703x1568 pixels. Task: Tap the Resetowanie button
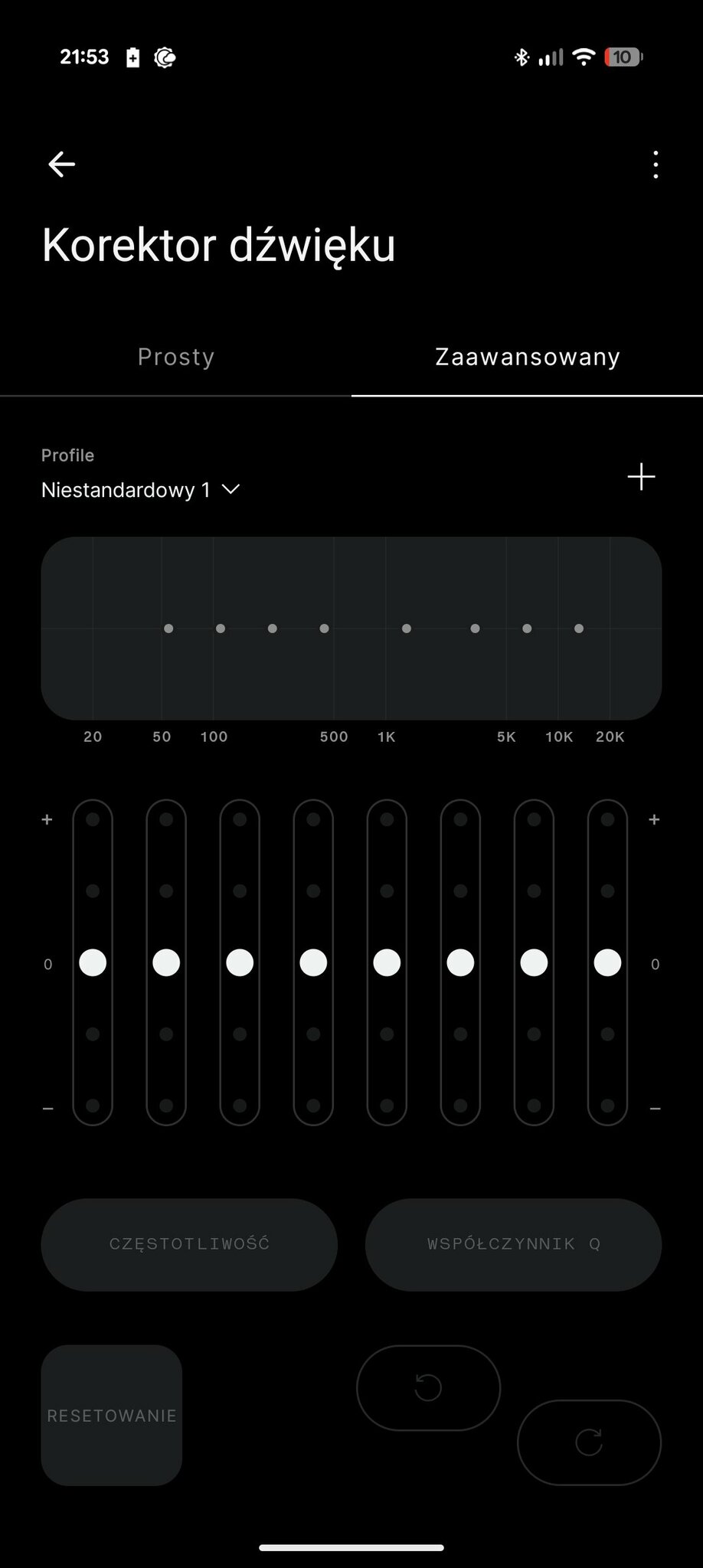pos(112,1416)
